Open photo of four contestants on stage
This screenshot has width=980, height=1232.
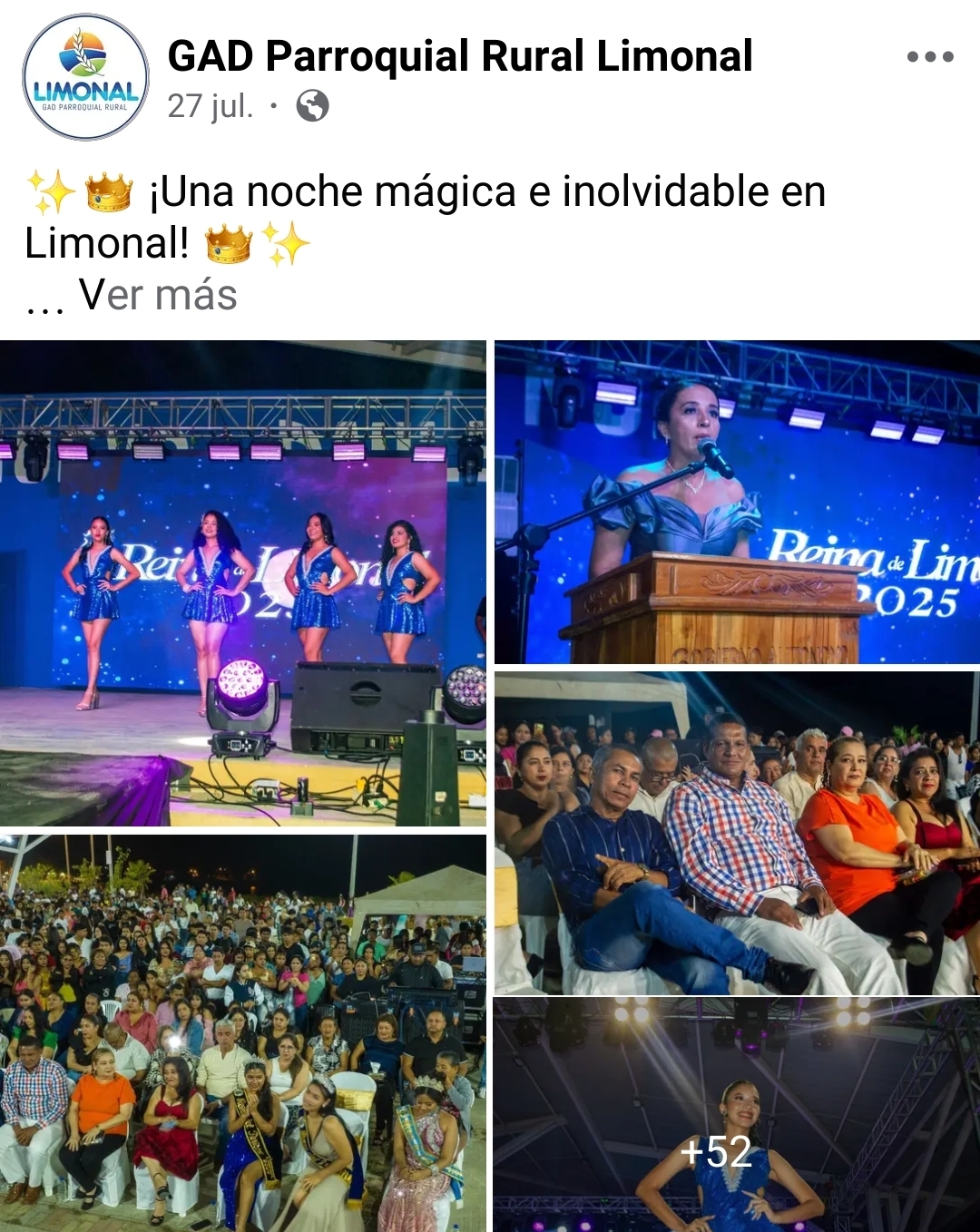click(243, 582)
